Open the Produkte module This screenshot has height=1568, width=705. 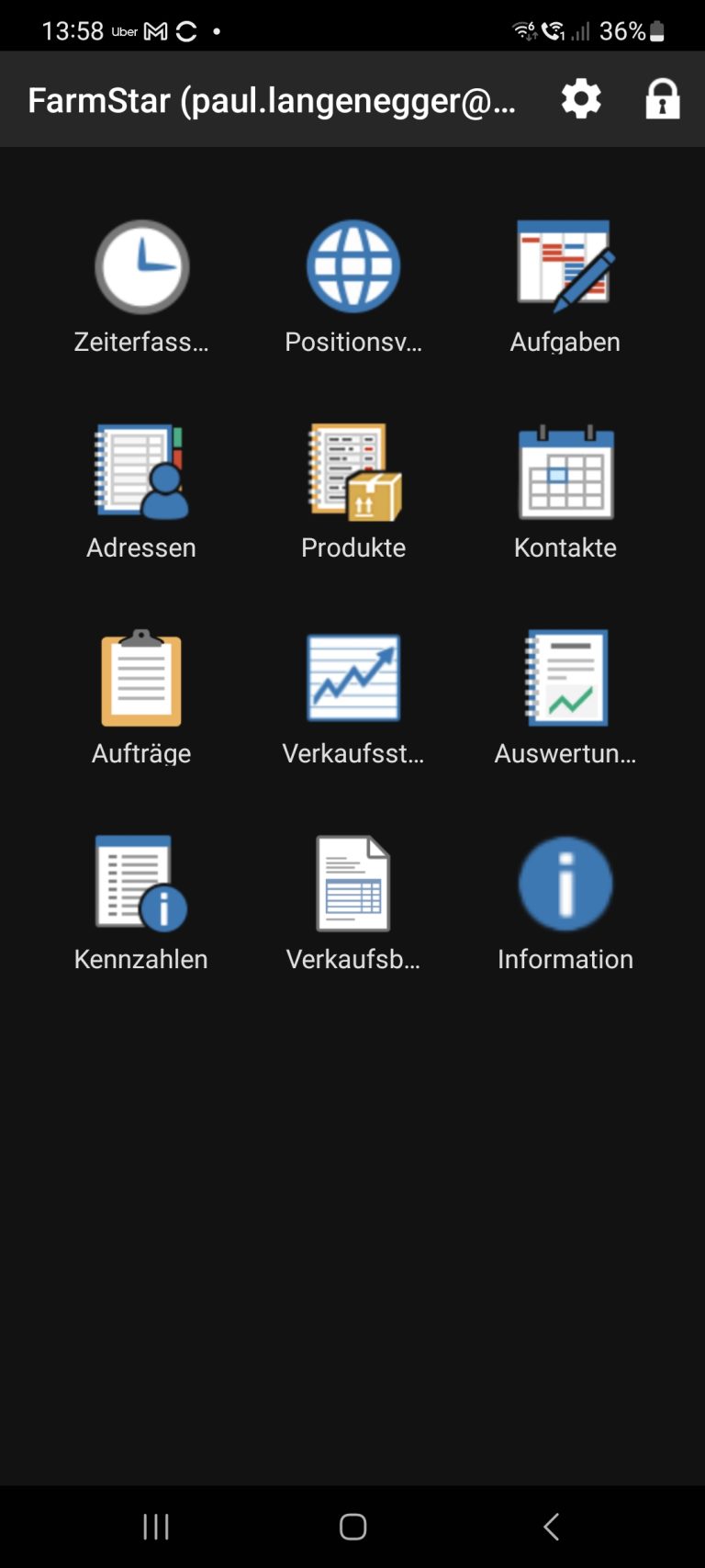pyautogui.click(x=353, y=492)
